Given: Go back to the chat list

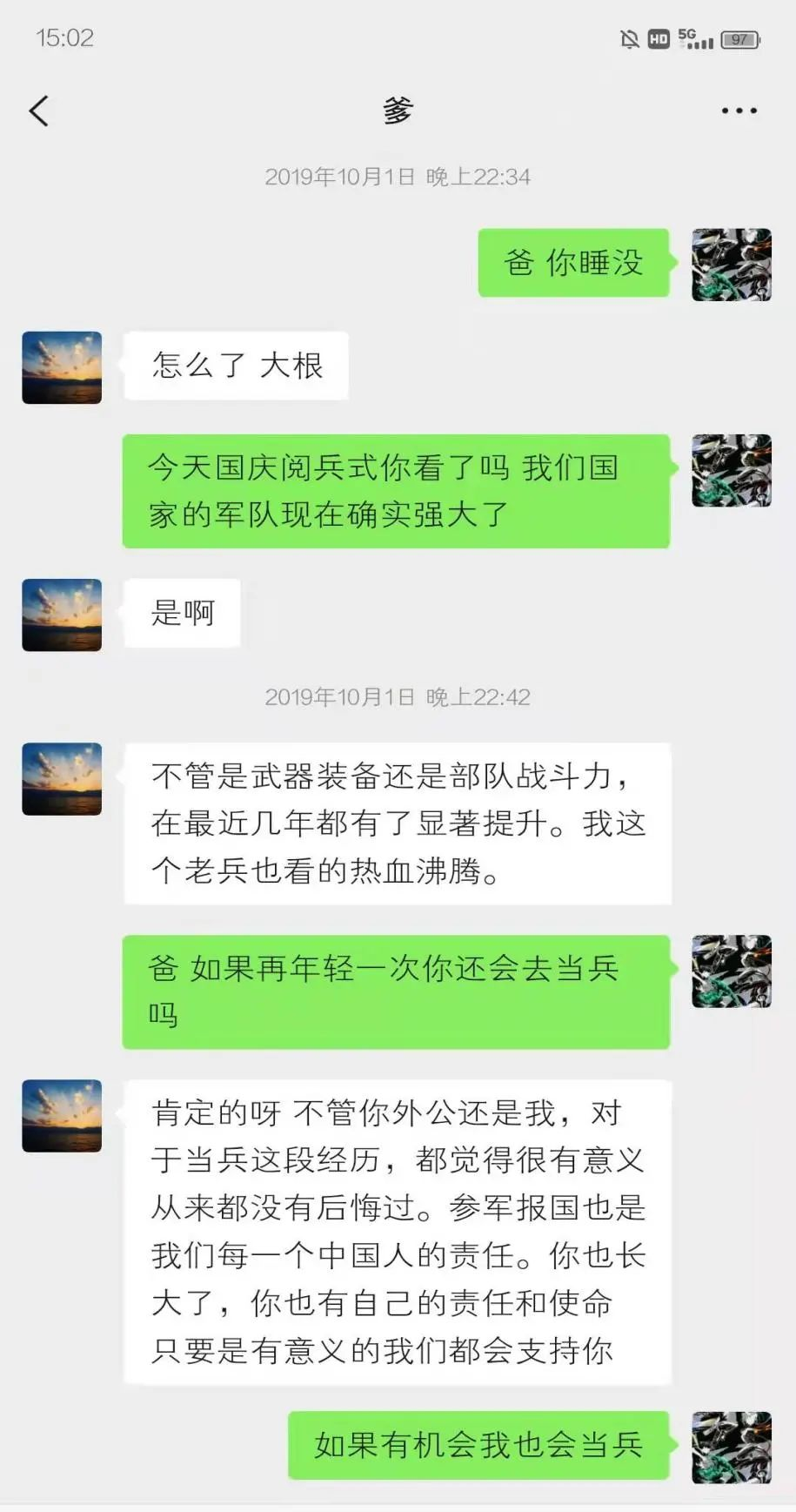Looking at the screenshot, I should point(39,111).
